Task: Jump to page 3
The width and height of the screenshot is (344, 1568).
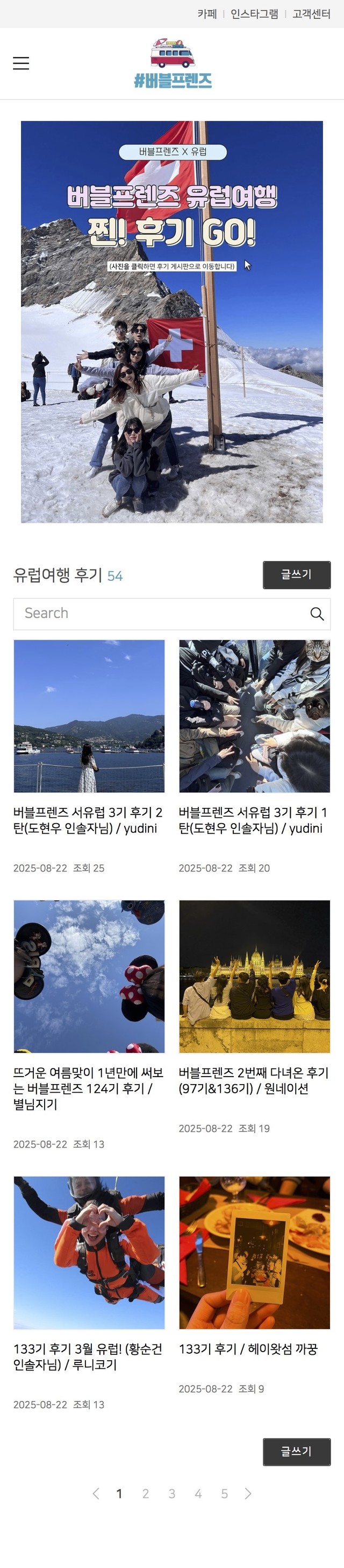Action: (x=172, y=1494)
